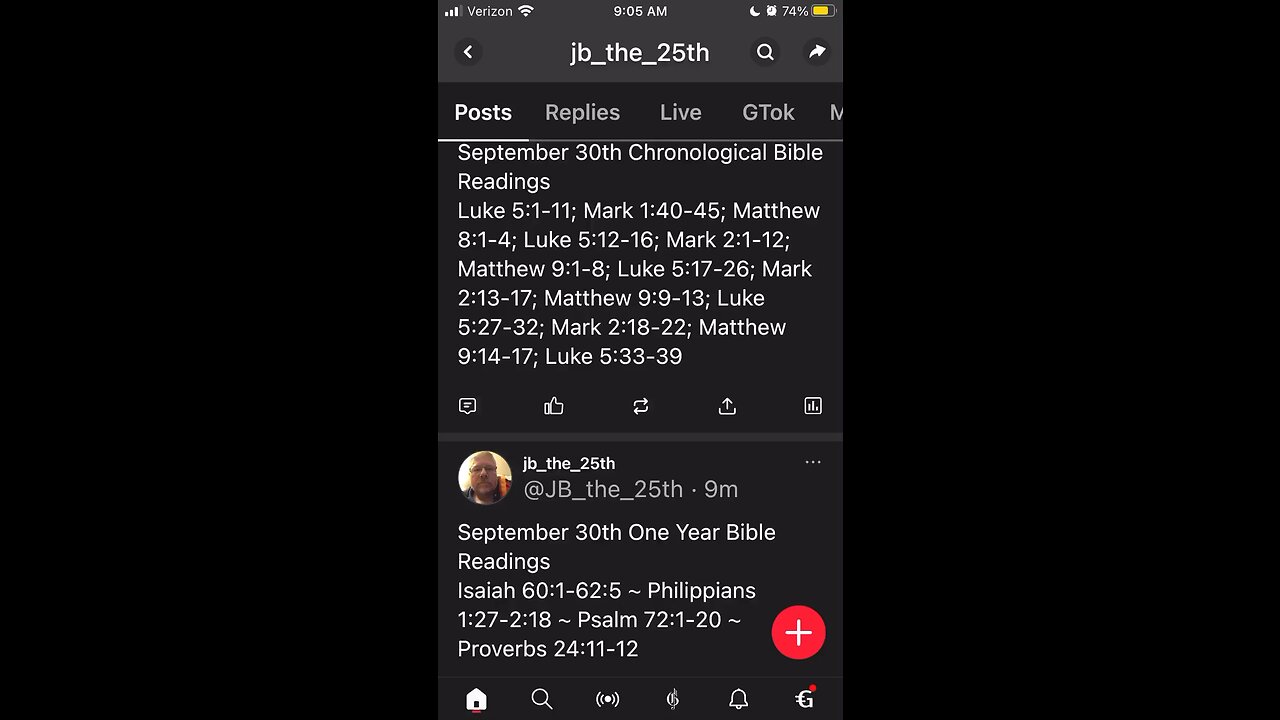The height and width of the screenshot is (720, 1280).
Task: Open the GTok tab
Action: coord(768,112)
